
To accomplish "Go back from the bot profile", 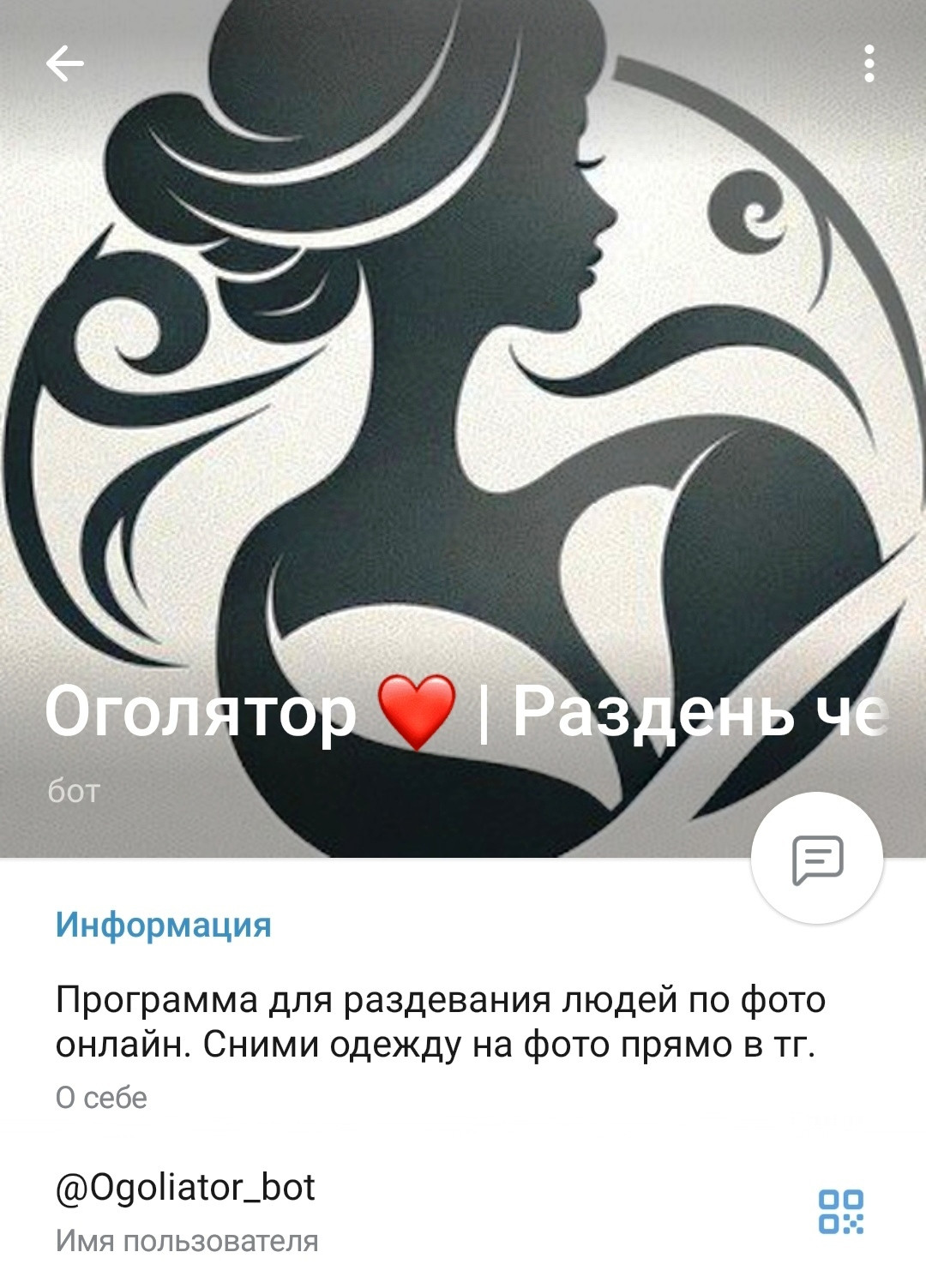I will point(64,63).
